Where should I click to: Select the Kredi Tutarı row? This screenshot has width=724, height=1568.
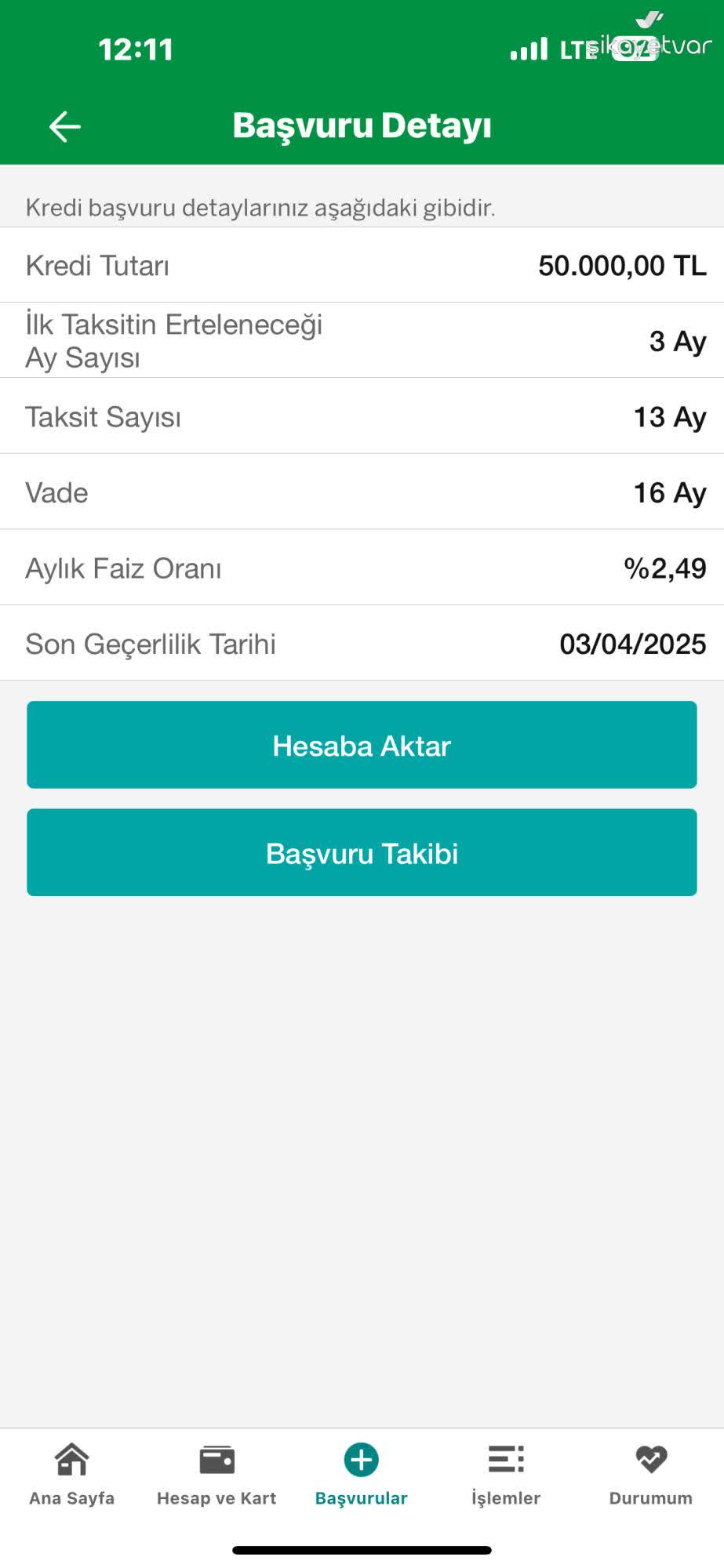point(361,265)
